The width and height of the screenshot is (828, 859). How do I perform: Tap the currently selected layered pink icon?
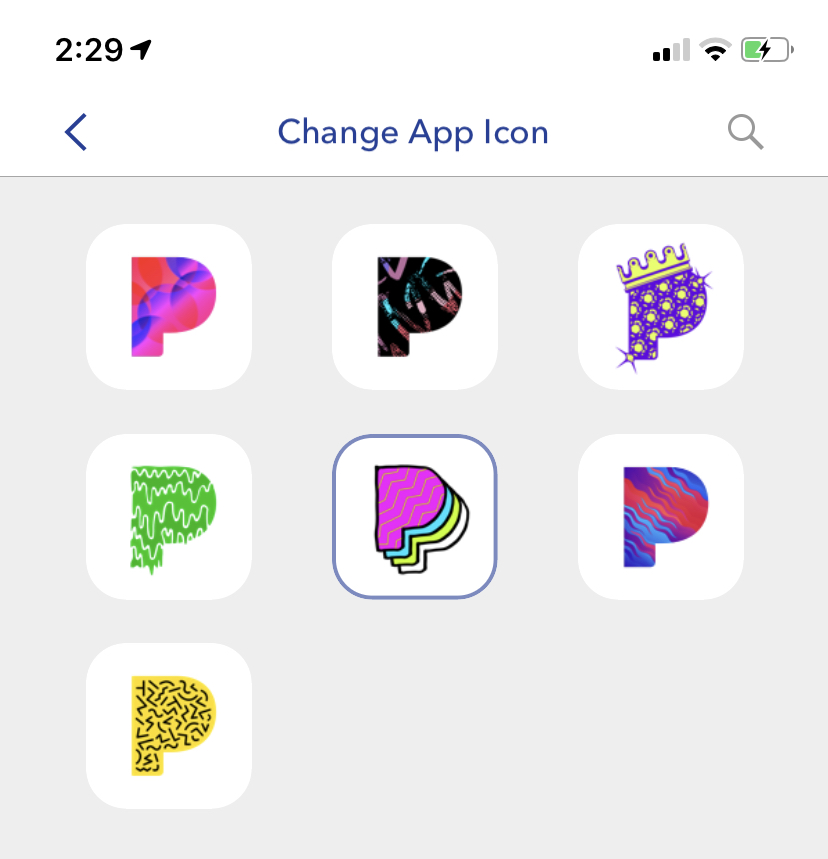tap(414, 516)
